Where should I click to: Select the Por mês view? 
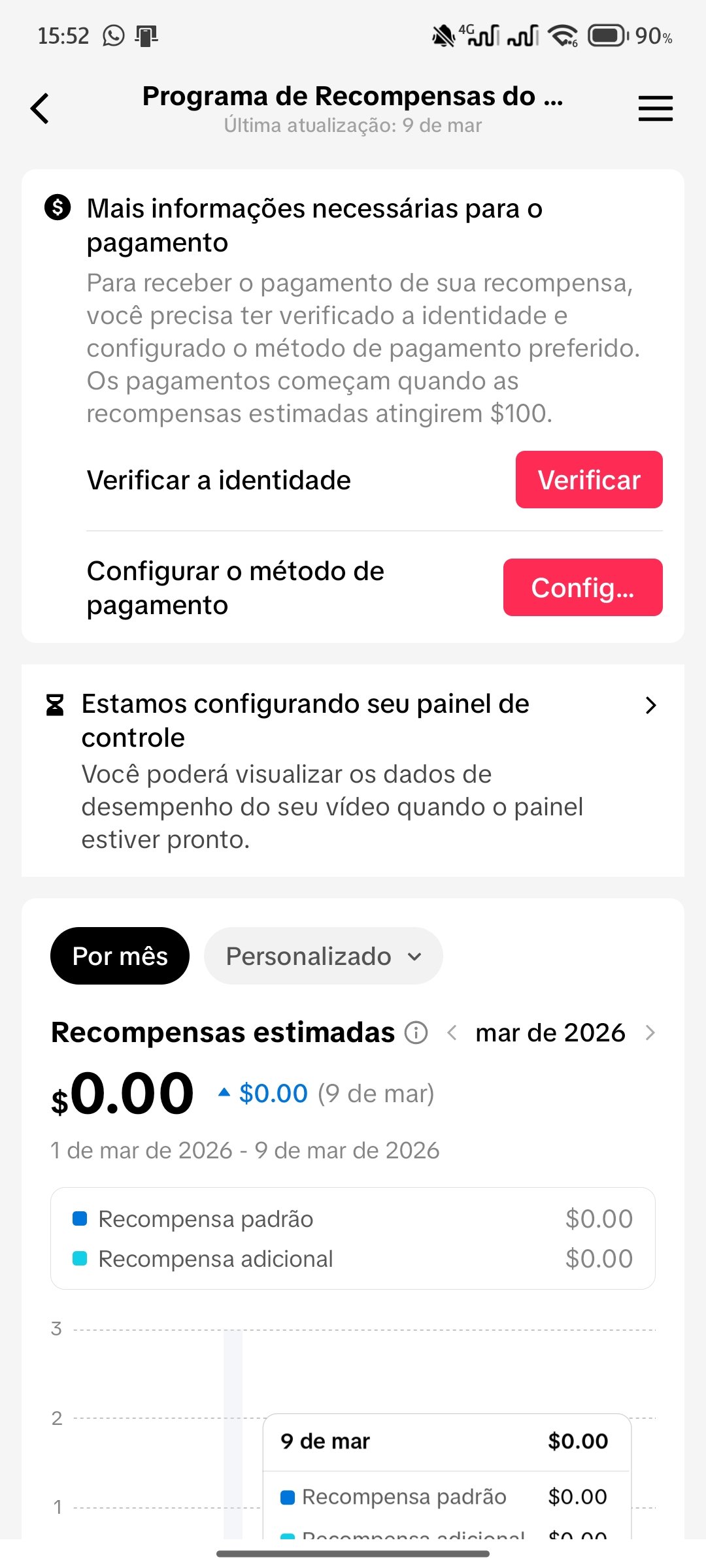(x=120, y=956)
